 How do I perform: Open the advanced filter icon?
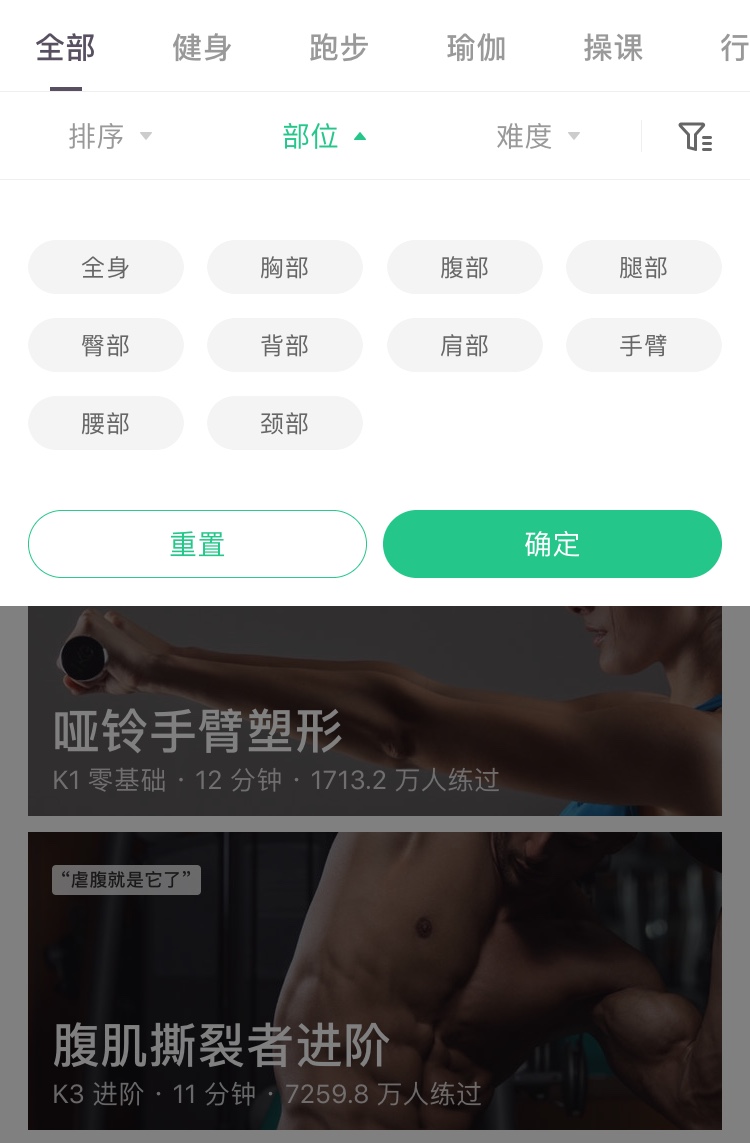click(x=696, y=136)
